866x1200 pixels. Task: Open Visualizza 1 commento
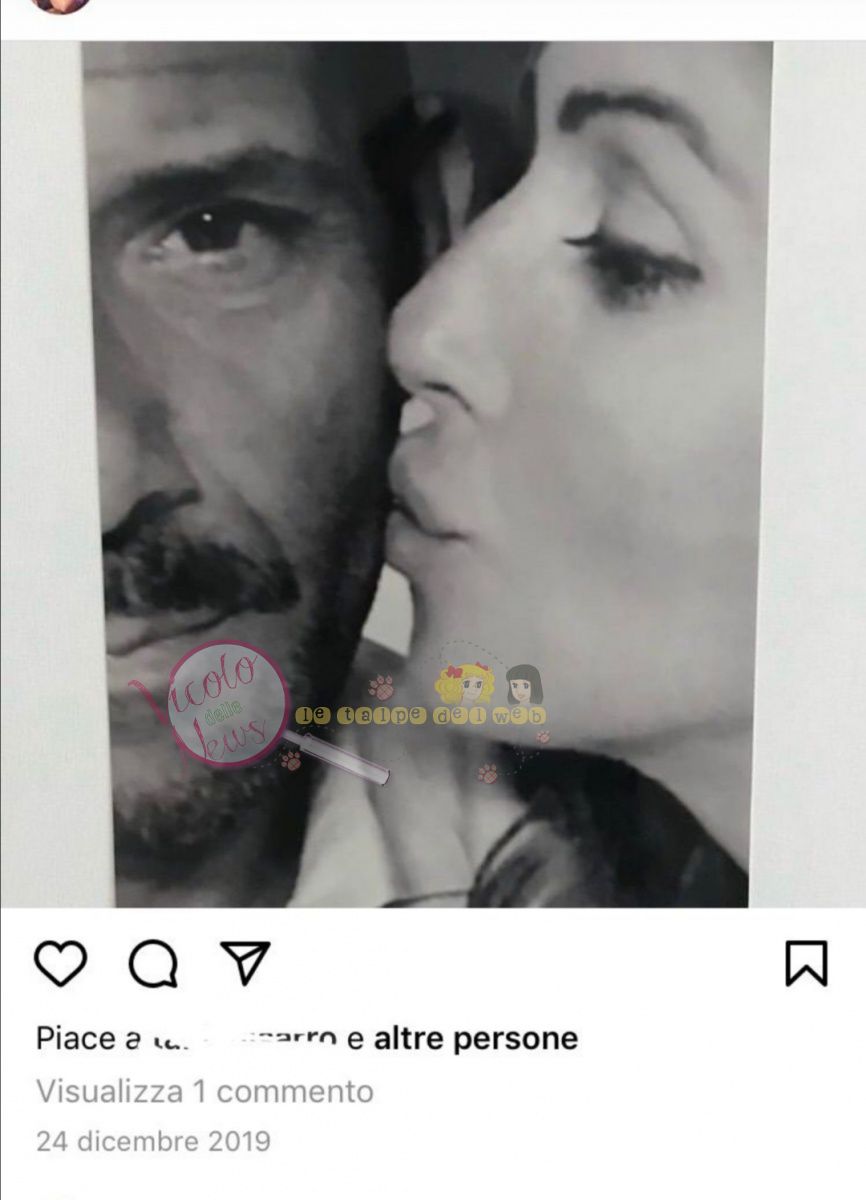point(205,1091)
